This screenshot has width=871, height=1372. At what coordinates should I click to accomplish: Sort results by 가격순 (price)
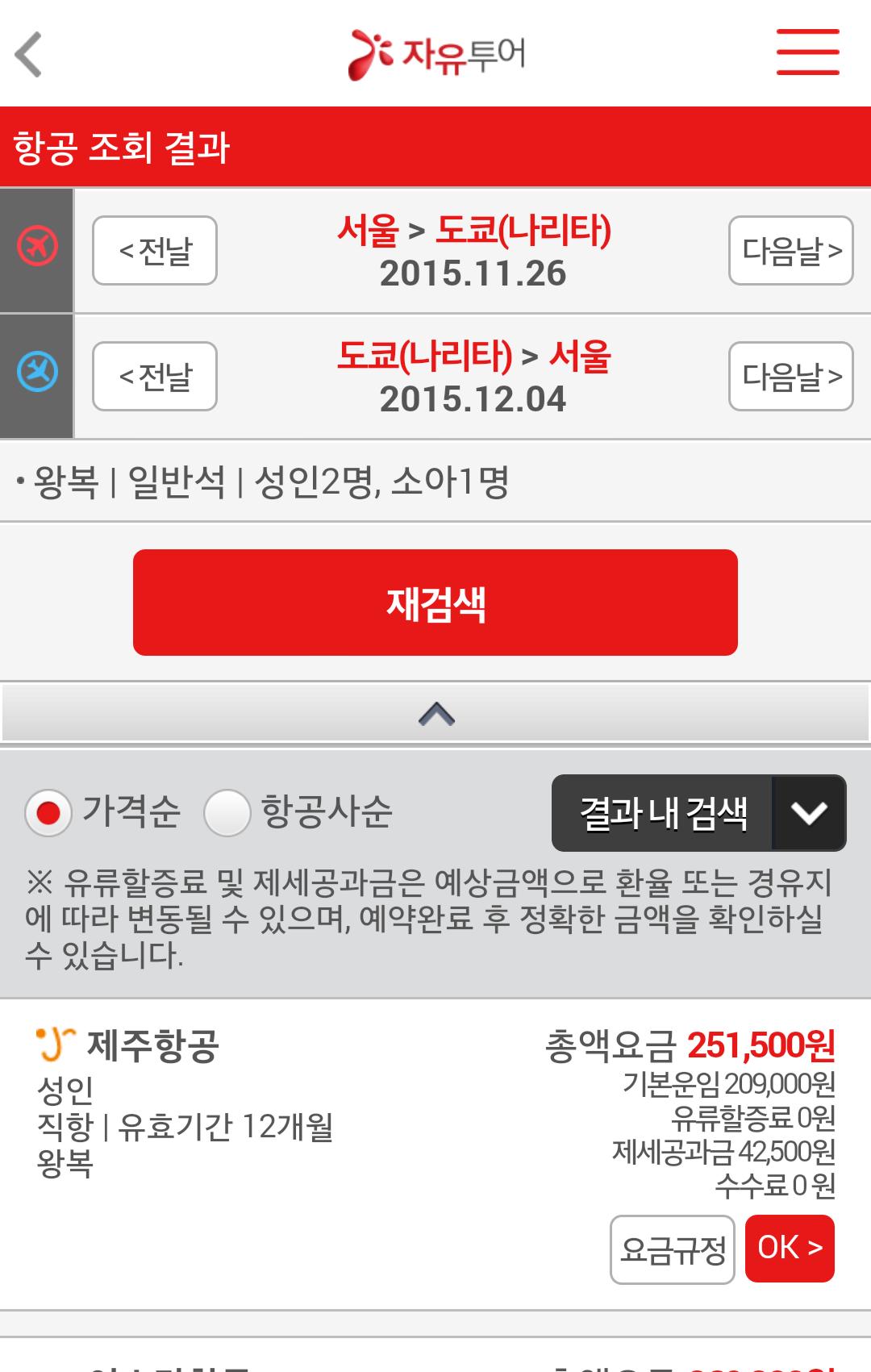click(x=48, y=812)
